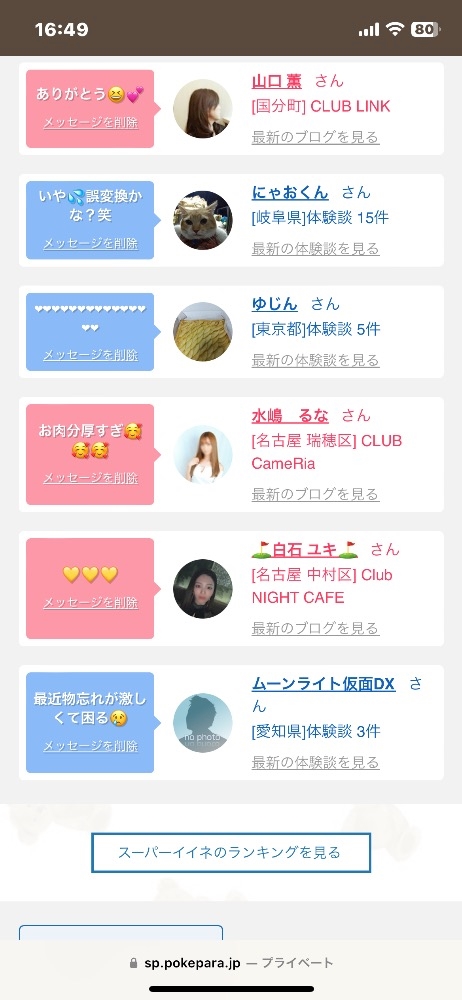Open にゃおくん's profile link
The image size is (462, 1000).
click(x=290, y=193)
